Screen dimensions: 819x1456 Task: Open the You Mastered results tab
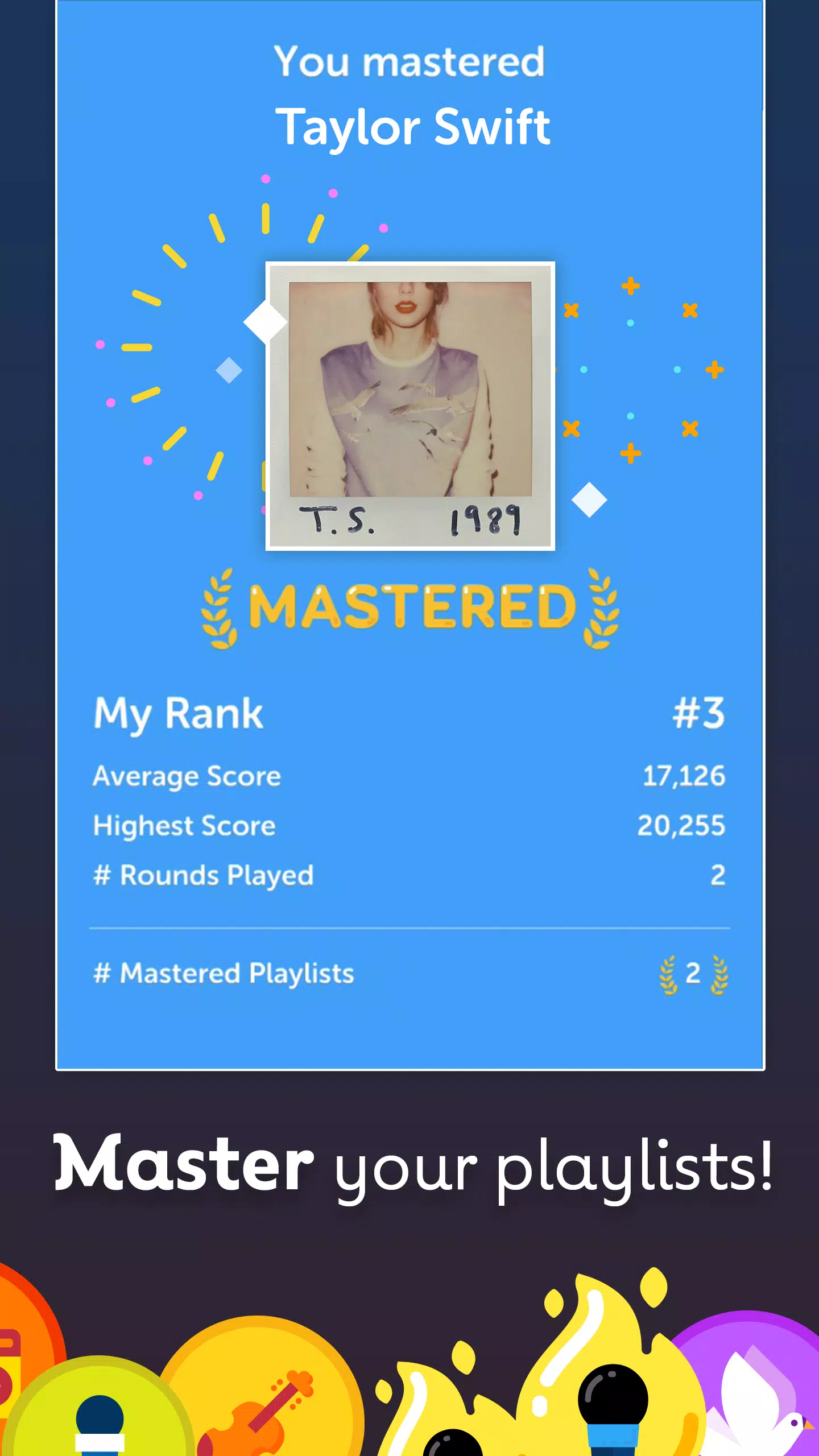(411, 63)
